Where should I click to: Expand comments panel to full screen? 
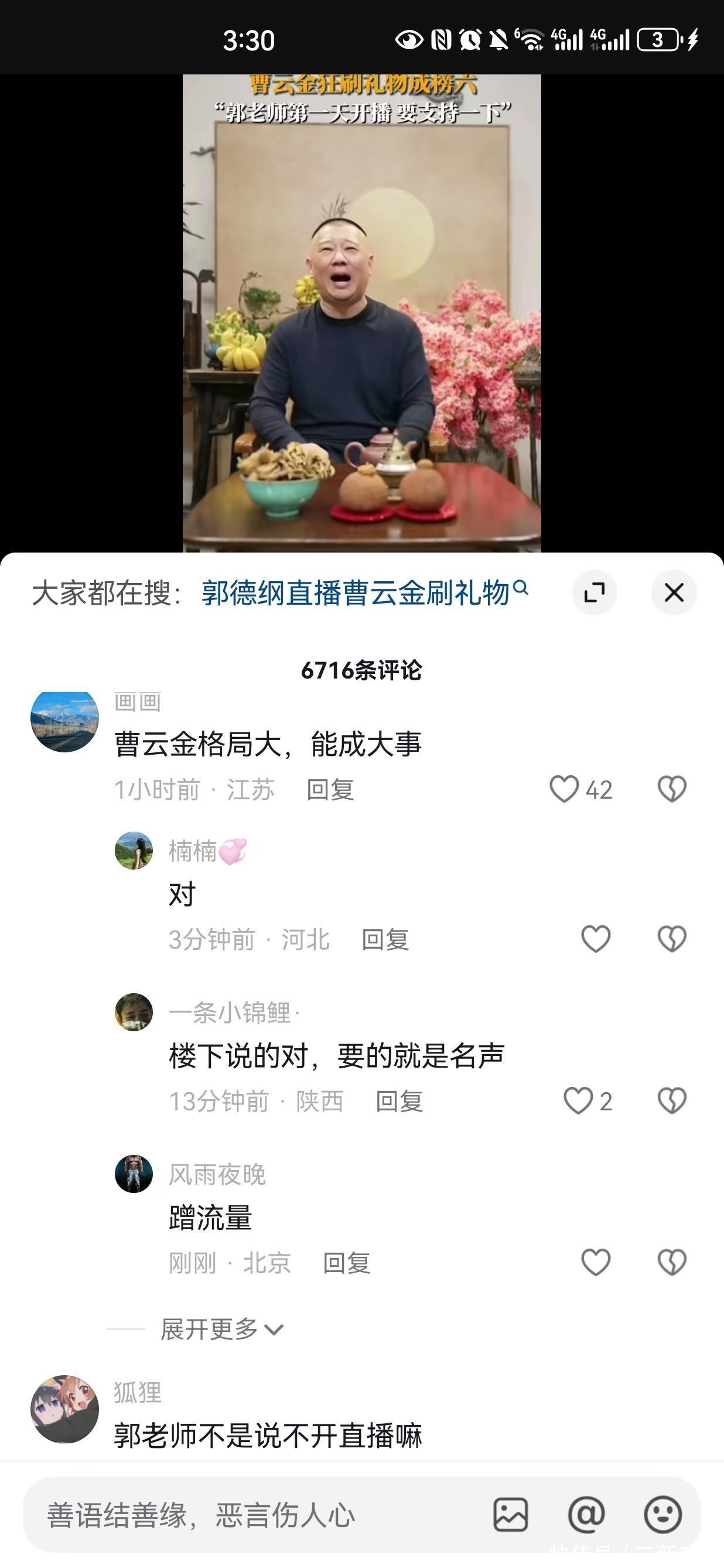(595, 592)
